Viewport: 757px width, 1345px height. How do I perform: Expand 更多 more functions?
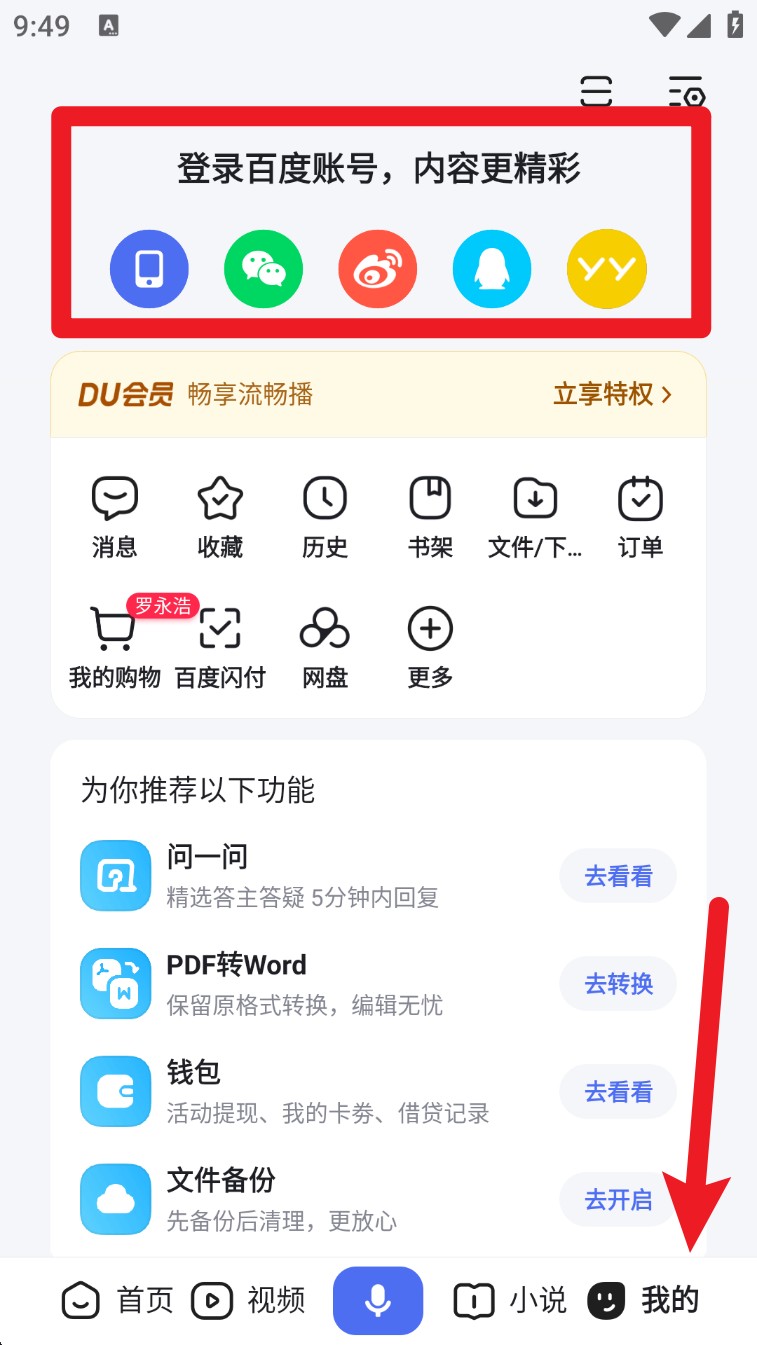pyautogui.click(x=430, y=647)
